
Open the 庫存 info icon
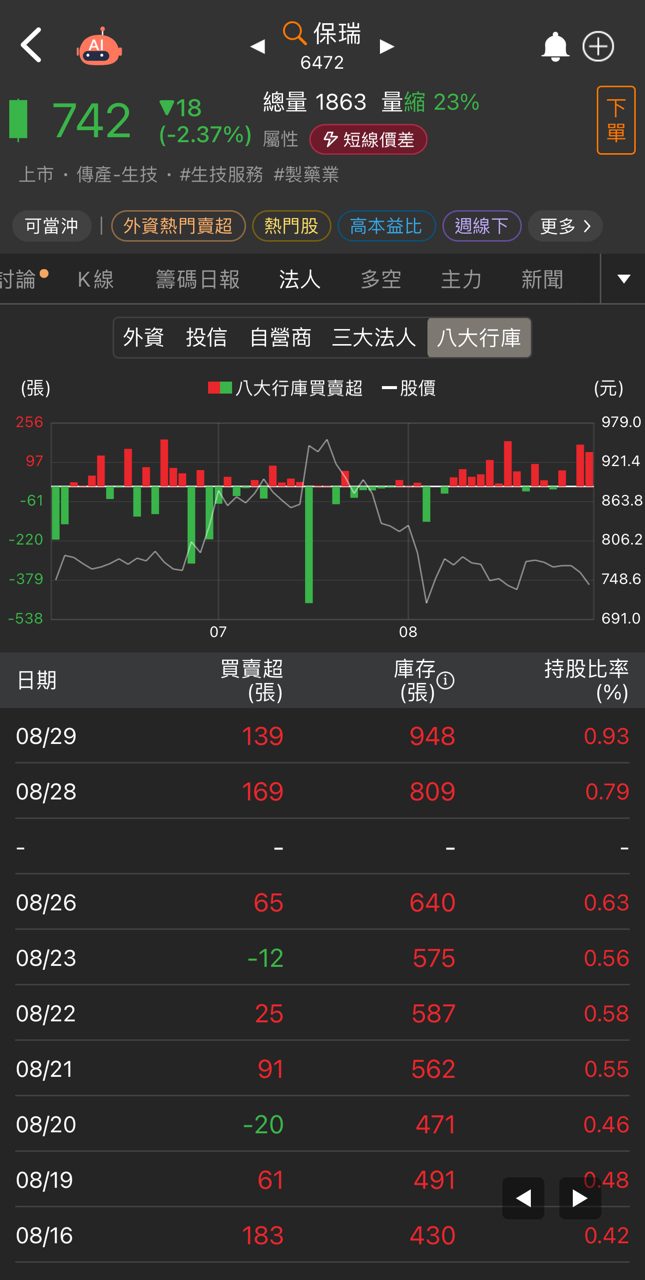[x=446, y=681]
